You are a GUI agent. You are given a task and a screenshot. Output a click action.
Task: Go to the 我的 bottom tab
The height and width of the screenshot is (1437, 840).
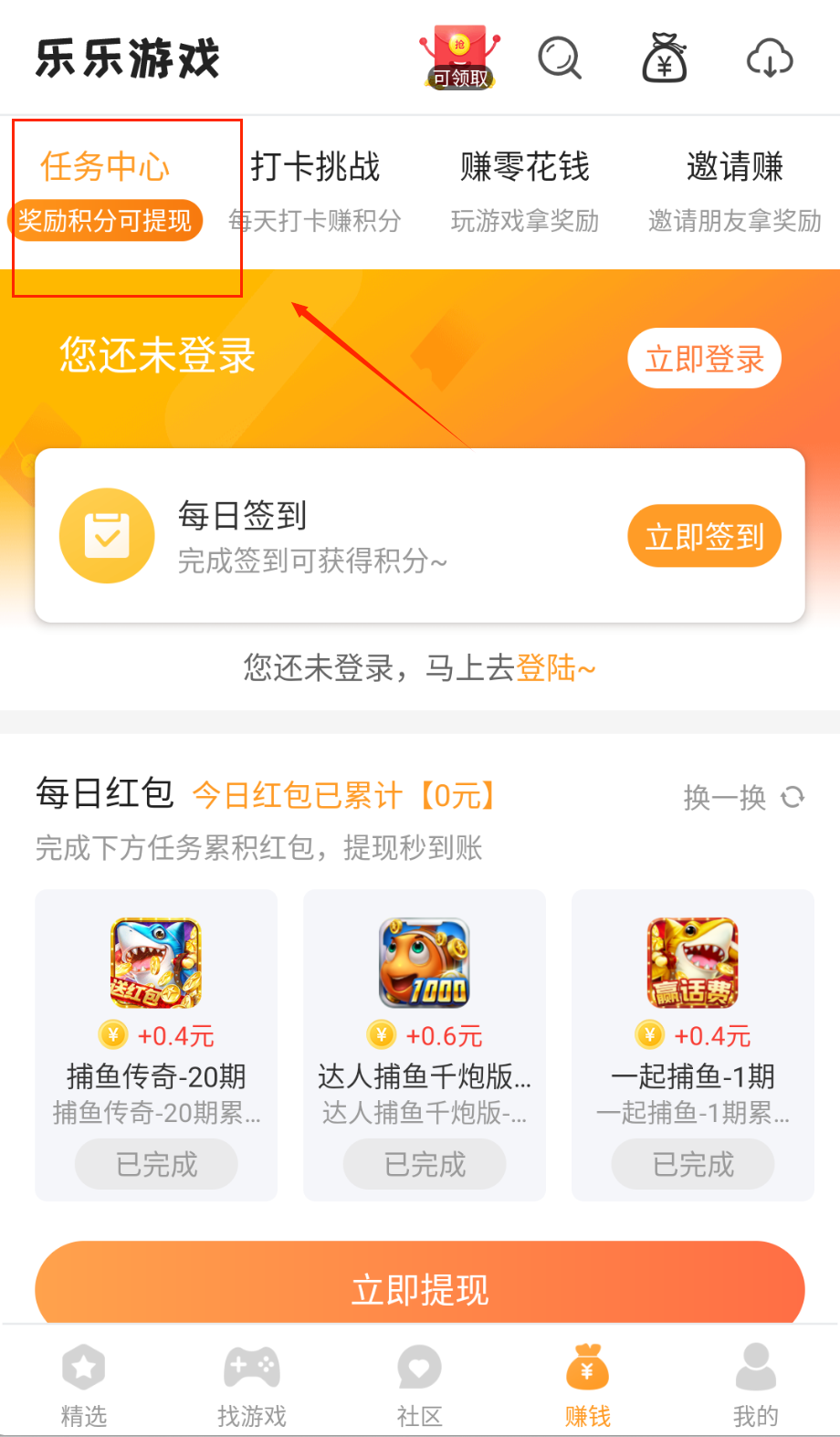(756, 1384)
